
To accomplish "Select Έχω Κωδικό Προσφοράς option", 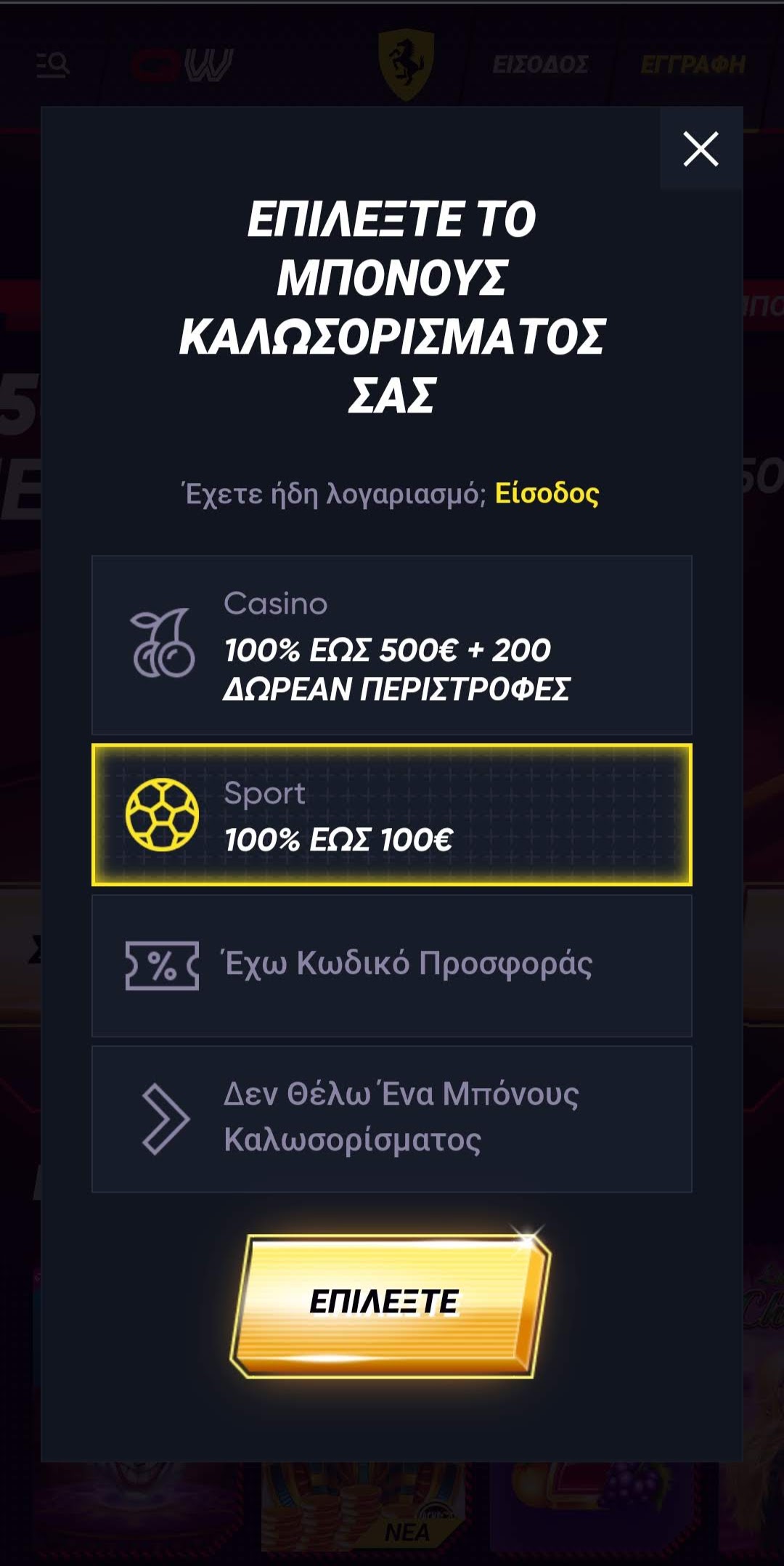I will point(392,965).
